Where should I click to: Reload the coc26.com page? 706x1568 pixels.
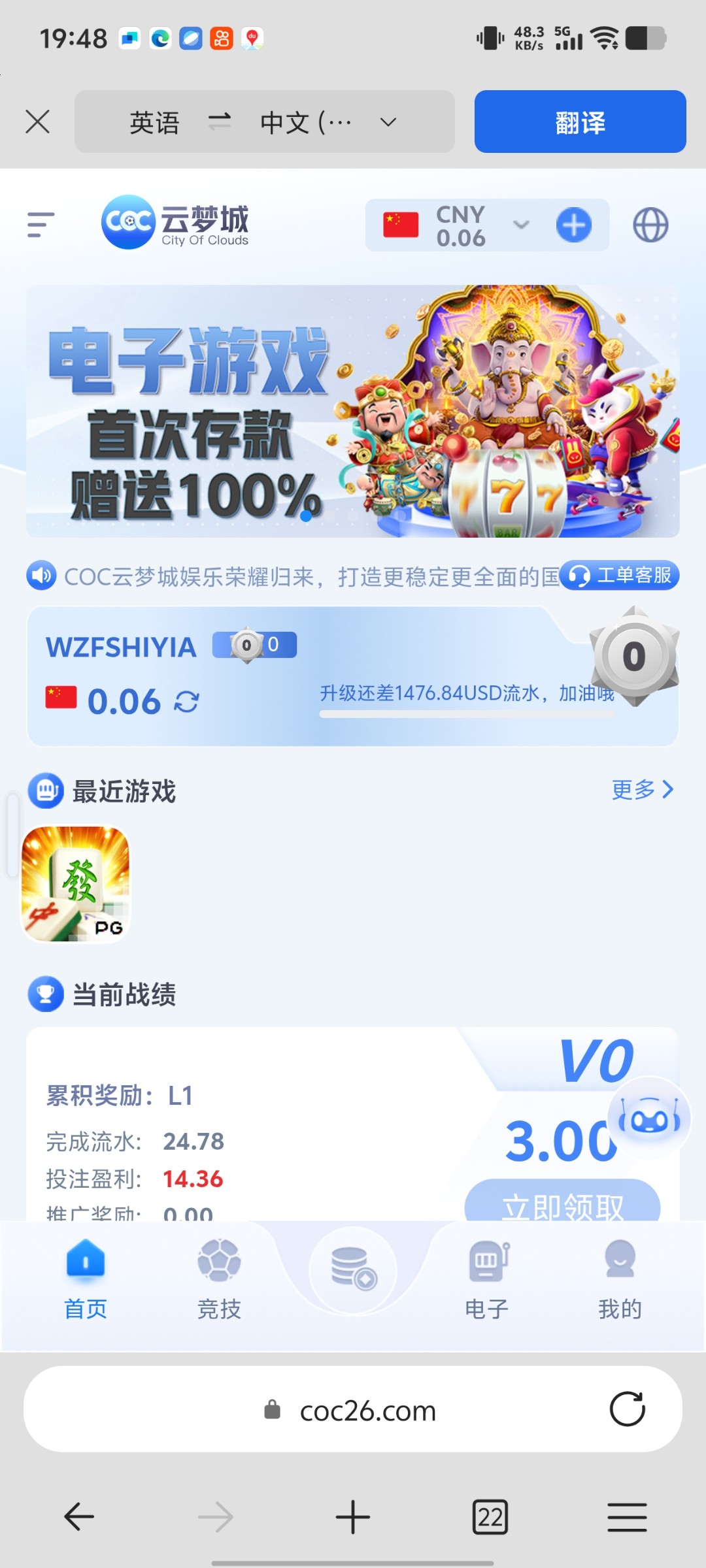click(x=627, y=1409)
